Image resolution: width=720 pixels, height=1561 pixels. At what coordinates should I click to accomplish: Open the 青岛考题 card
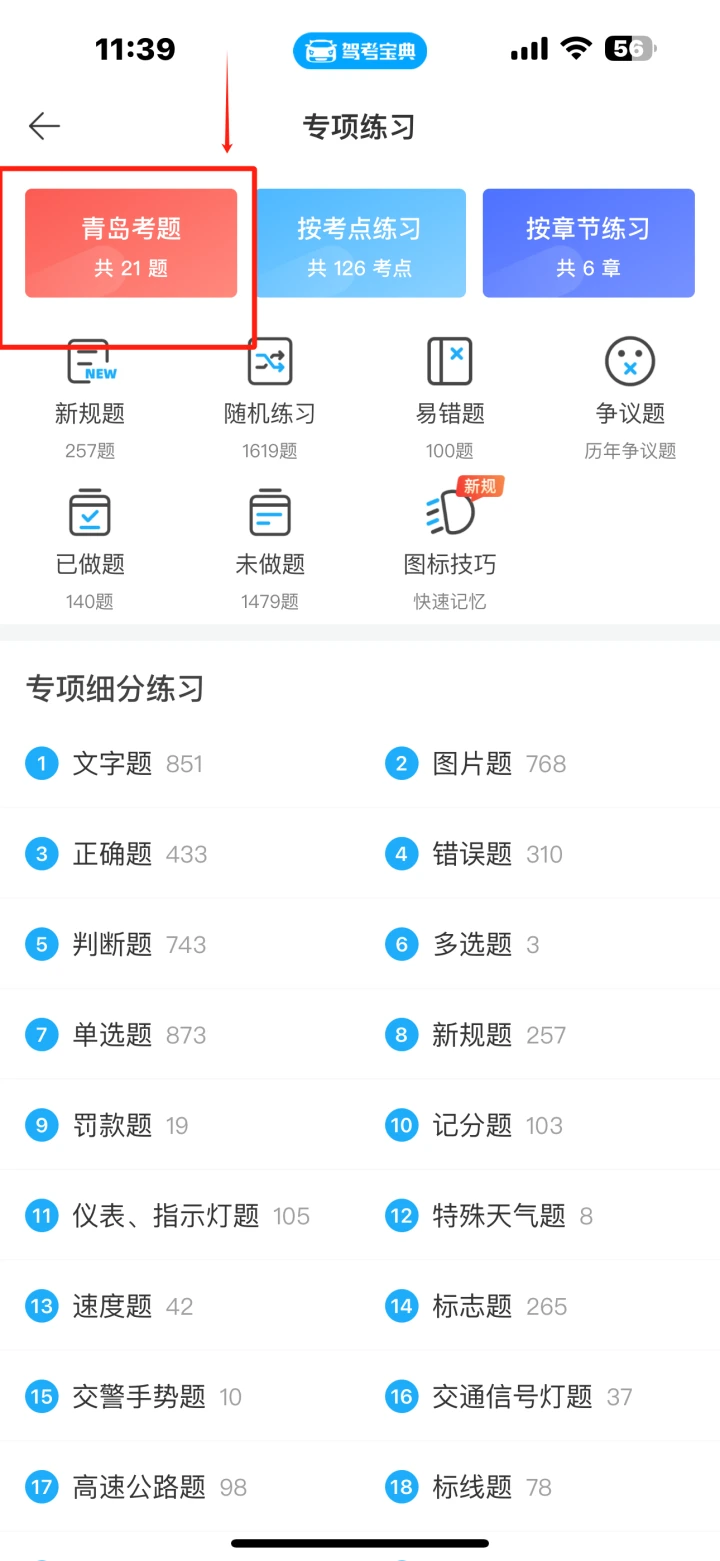(131, 243)
